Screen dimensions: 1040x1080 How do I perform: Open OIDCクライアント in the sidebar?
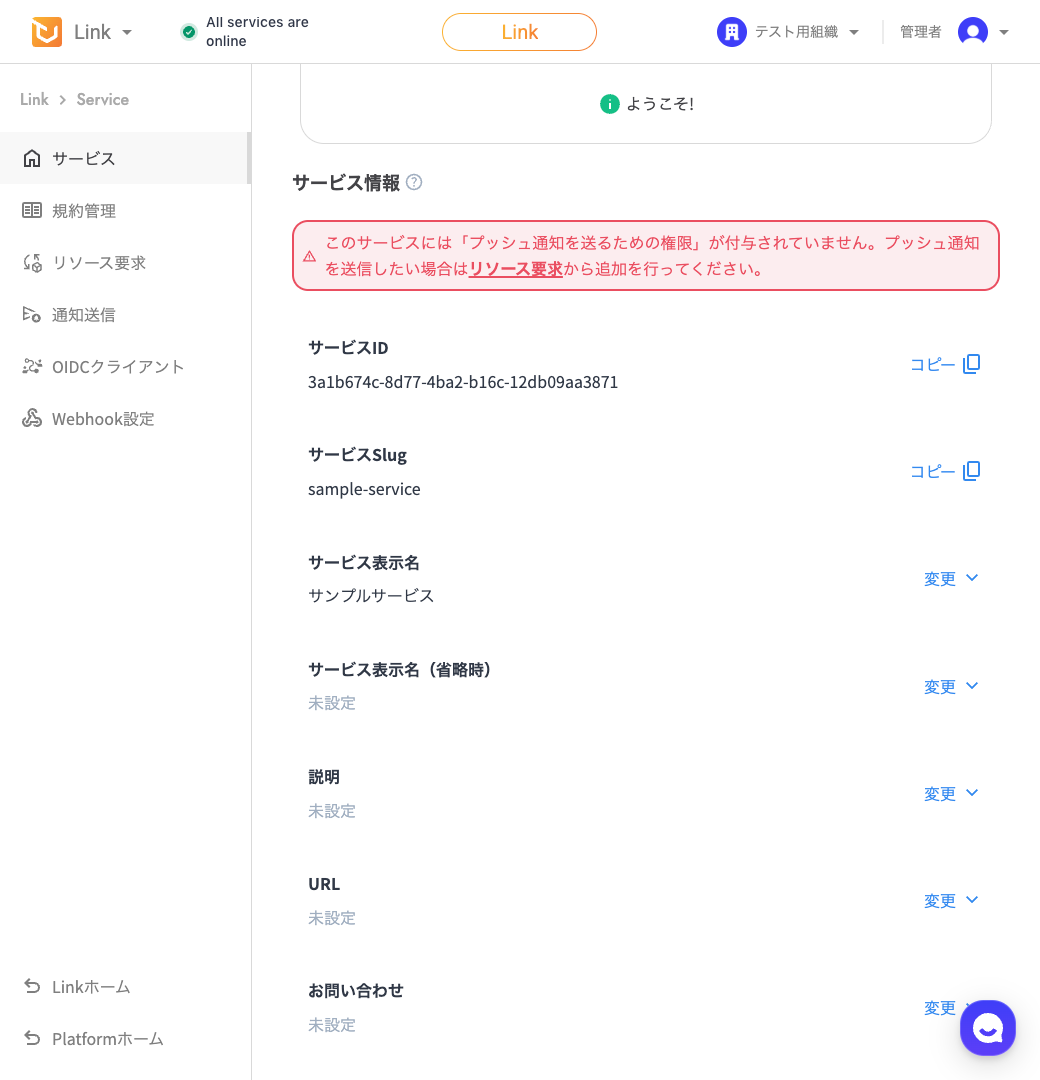coord(118,367)
